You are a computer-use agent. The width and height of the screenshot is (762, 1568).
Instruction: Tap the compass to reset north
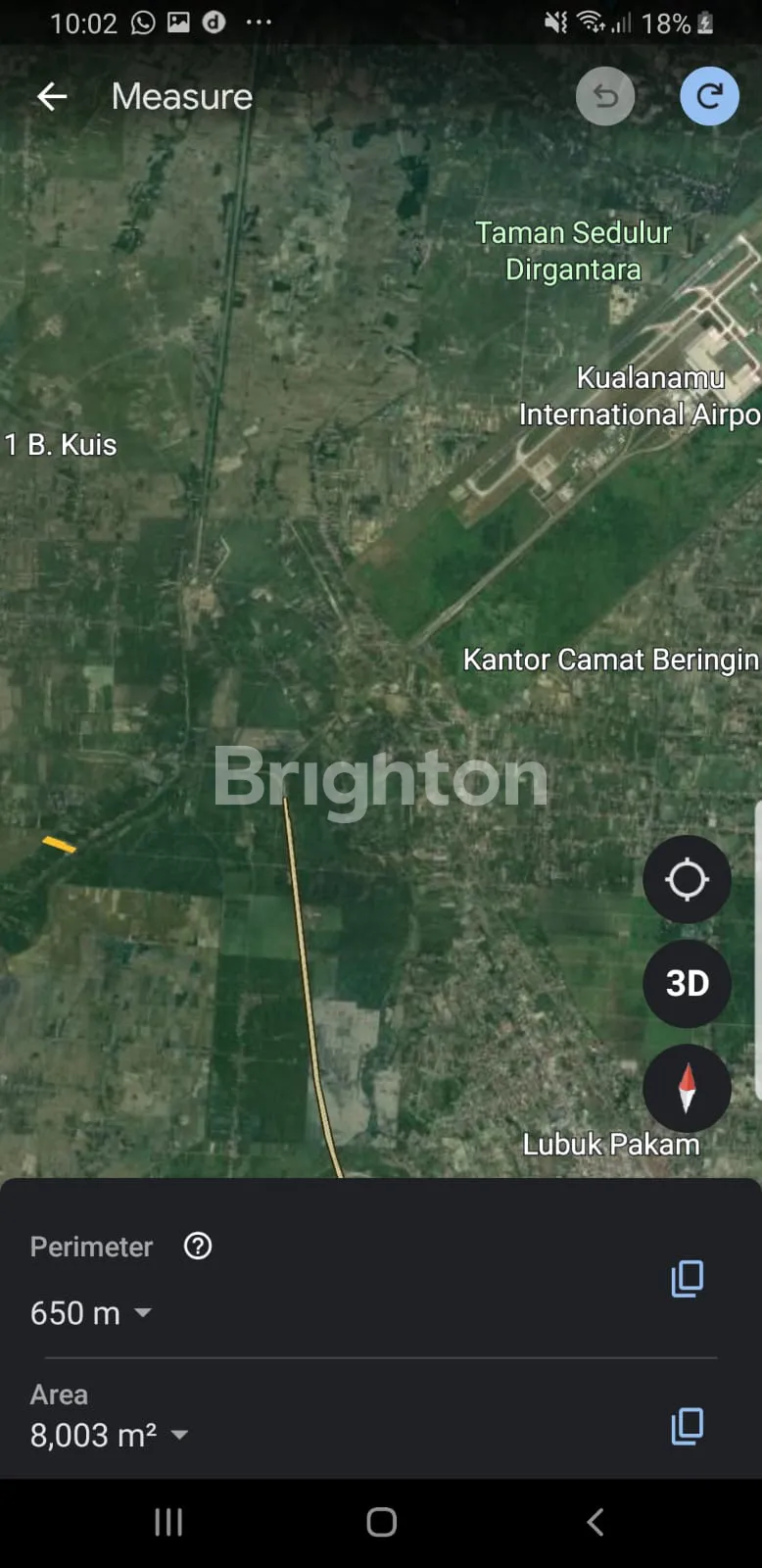[687, 1088]
